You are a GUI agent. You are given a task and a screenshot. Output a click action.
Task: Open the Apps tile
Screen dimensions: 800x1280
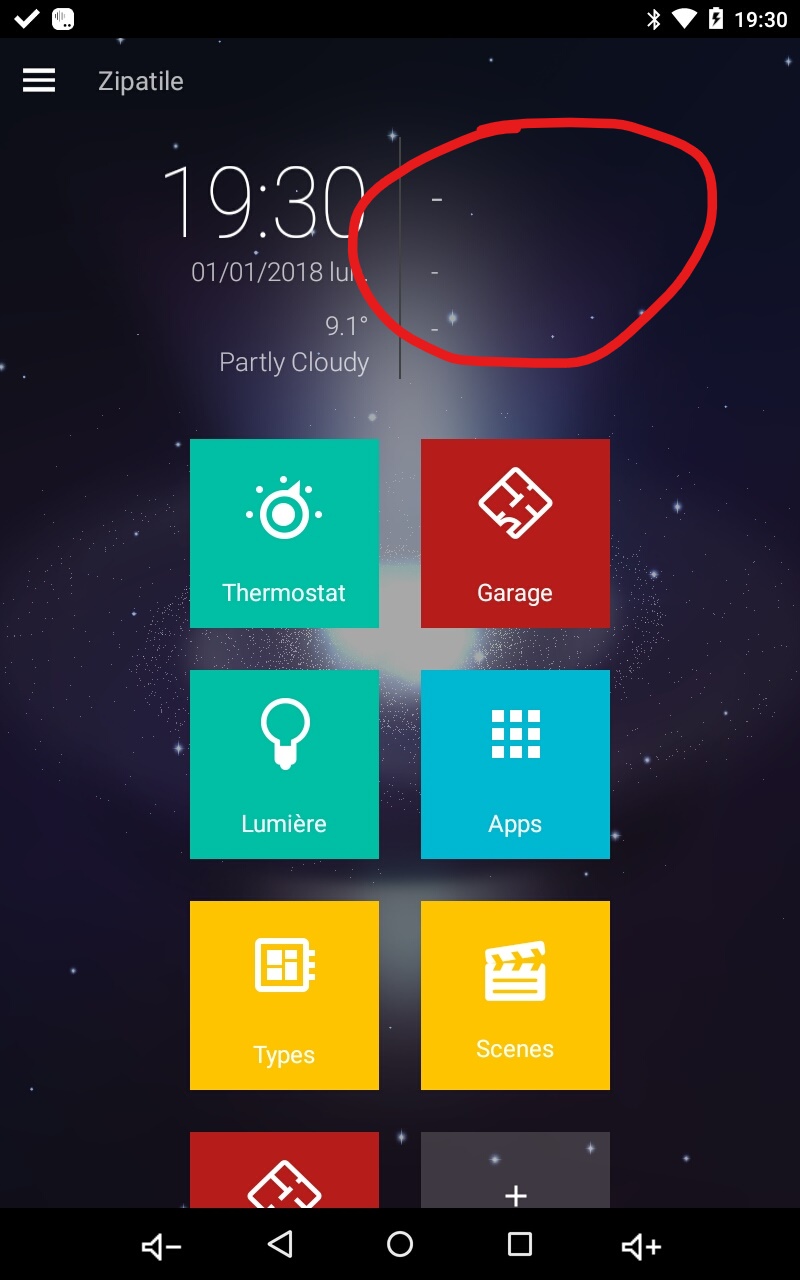[515, 764]
